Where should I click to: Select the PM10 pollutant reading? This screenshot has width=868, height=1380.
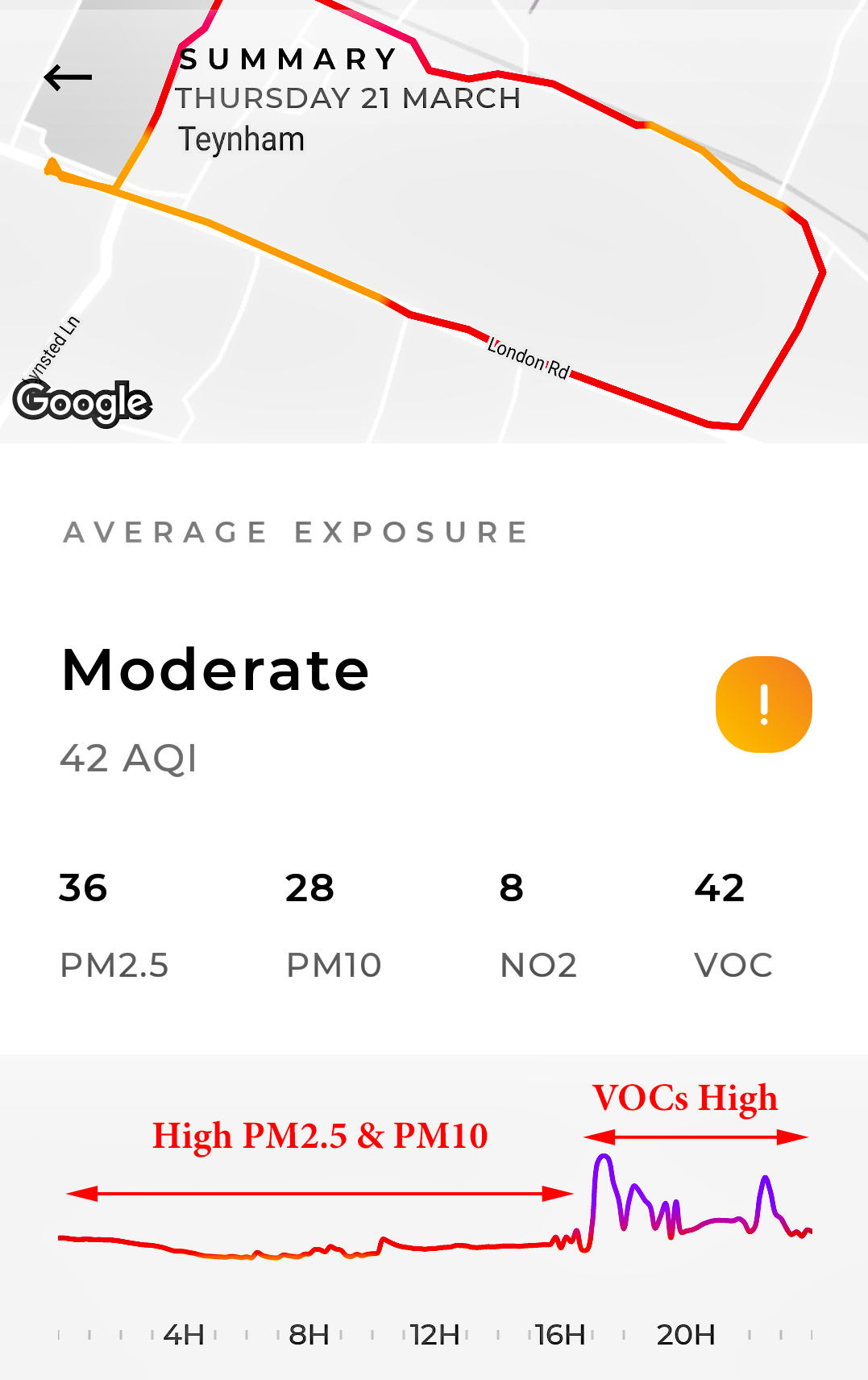click(333, 925)
